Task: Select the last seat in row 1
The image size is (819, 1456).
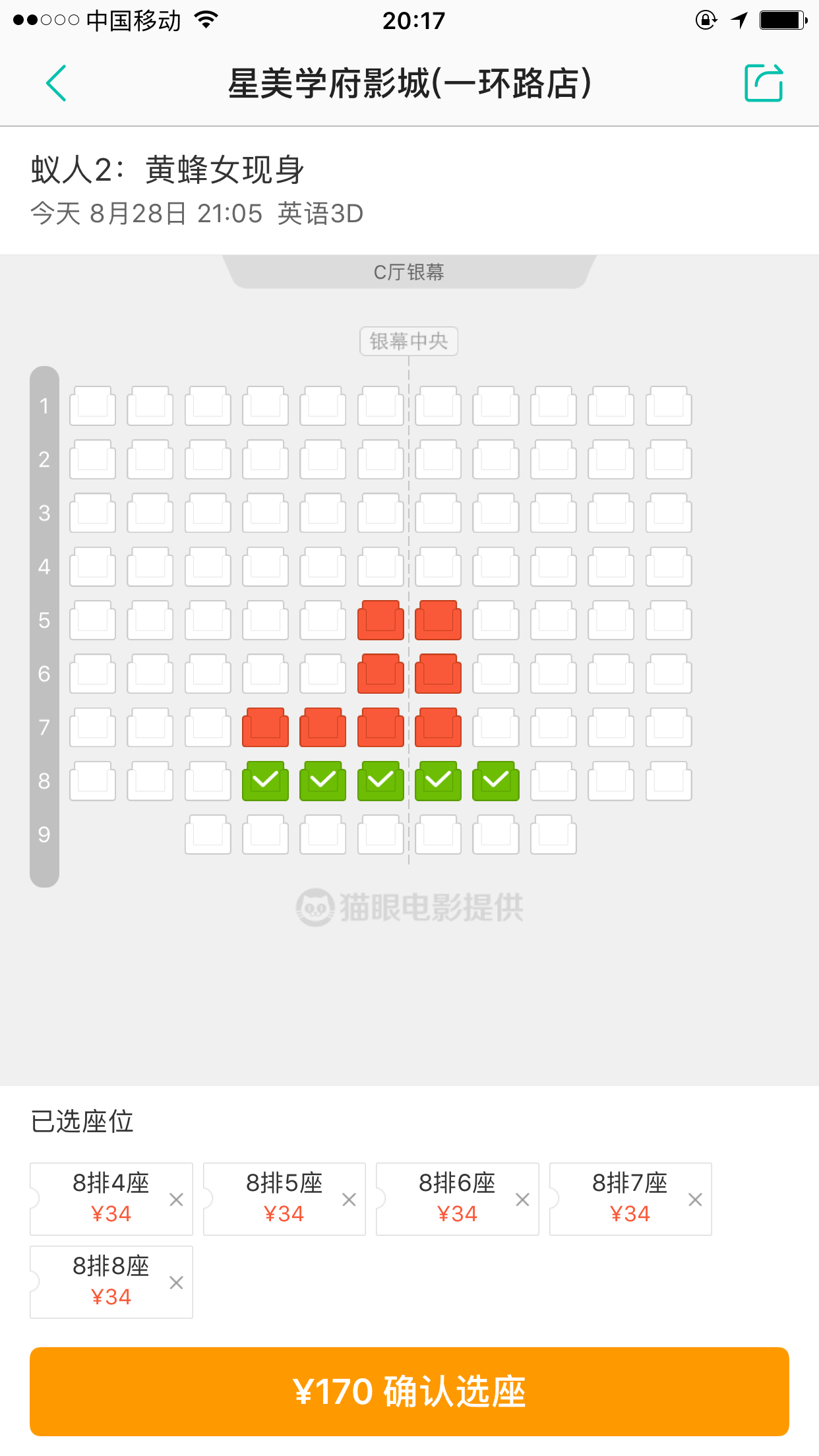Action: pos(669,406)
